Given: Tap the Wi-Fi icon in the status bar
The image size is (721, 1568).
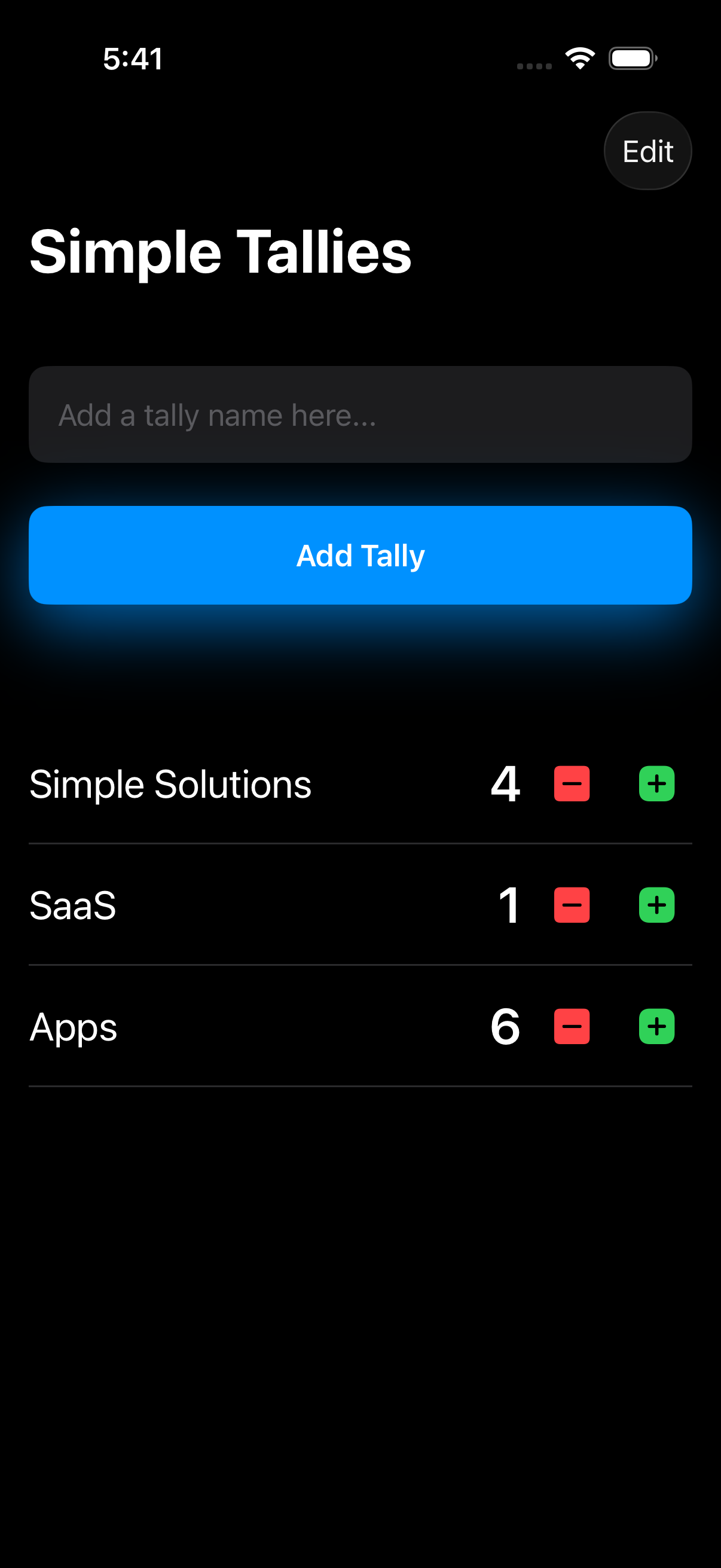Looking at the screenshot, I should (578, 58).
